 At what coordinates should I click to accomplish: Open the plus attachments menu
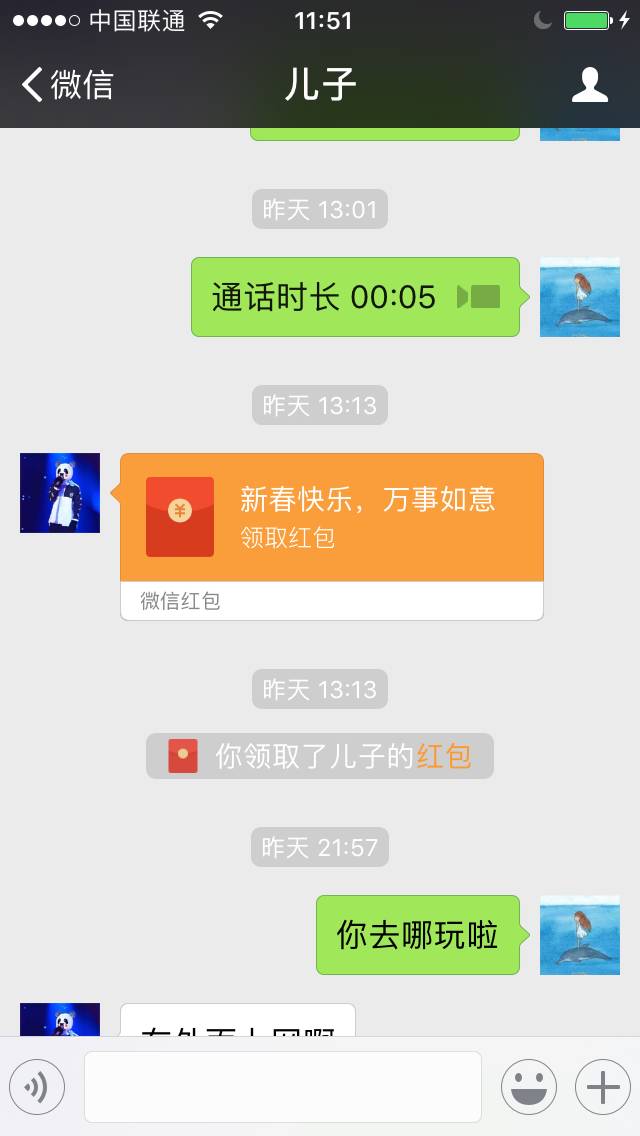tap(602, 1087)
